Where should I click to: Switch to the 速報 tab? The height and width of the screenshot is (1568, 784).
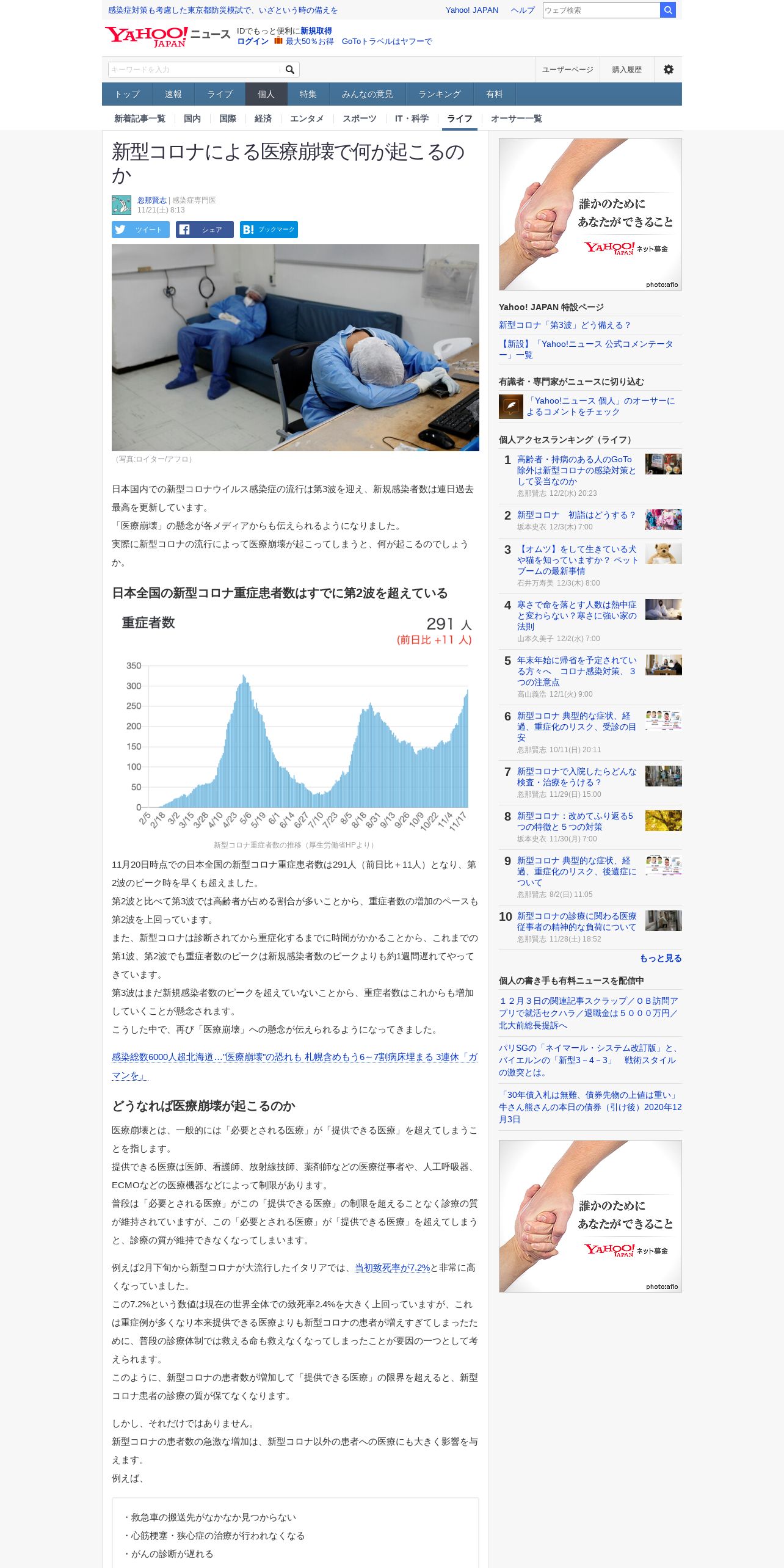pos(173,94)
